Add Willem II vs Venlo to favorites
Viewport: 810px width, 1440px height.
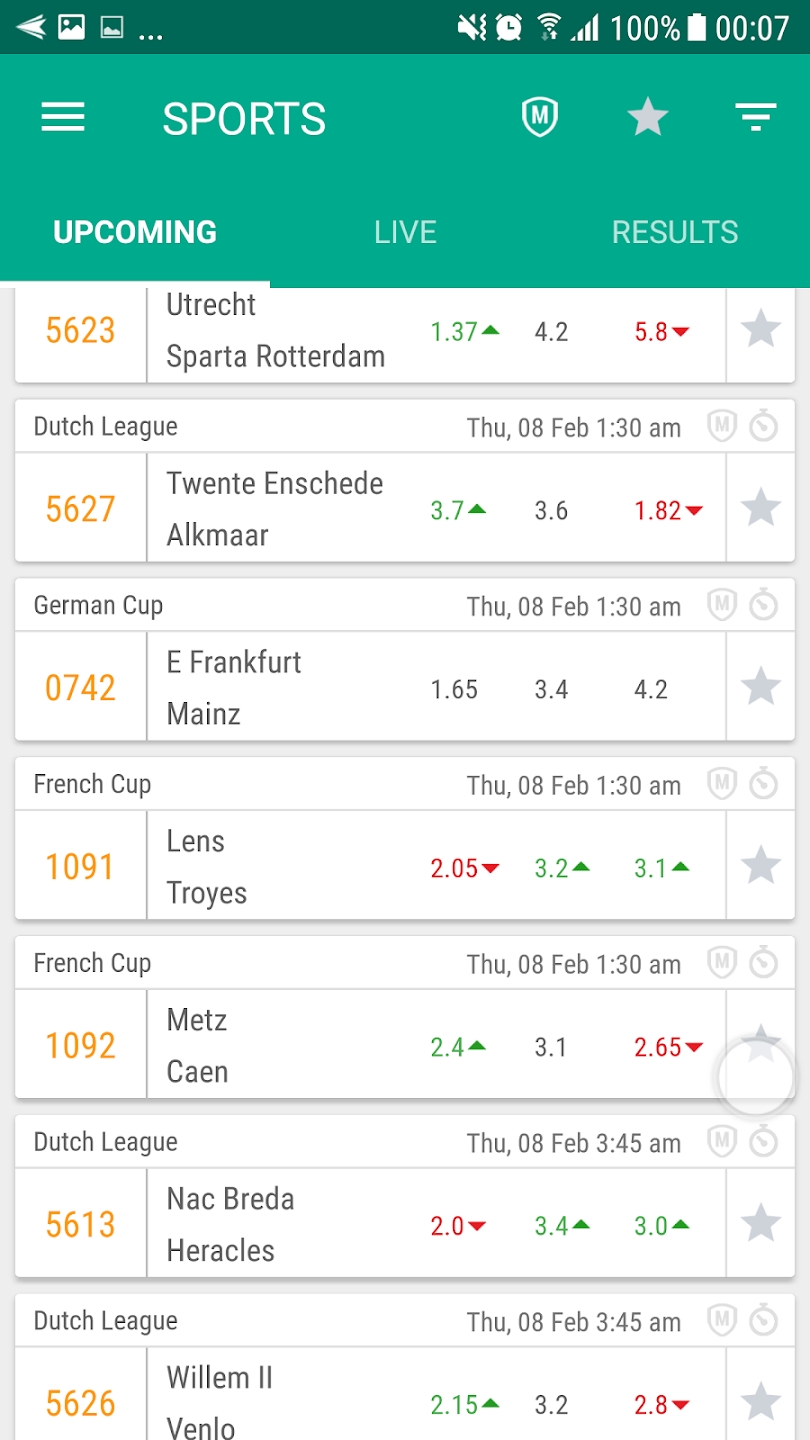pos(761,1402)
